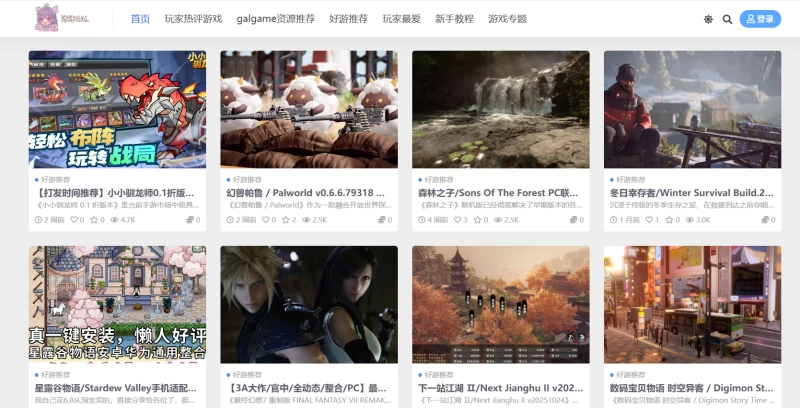
Task: Switch to 游戏专题 nav item
Action: pyautogui.click(x=508, y=19)
